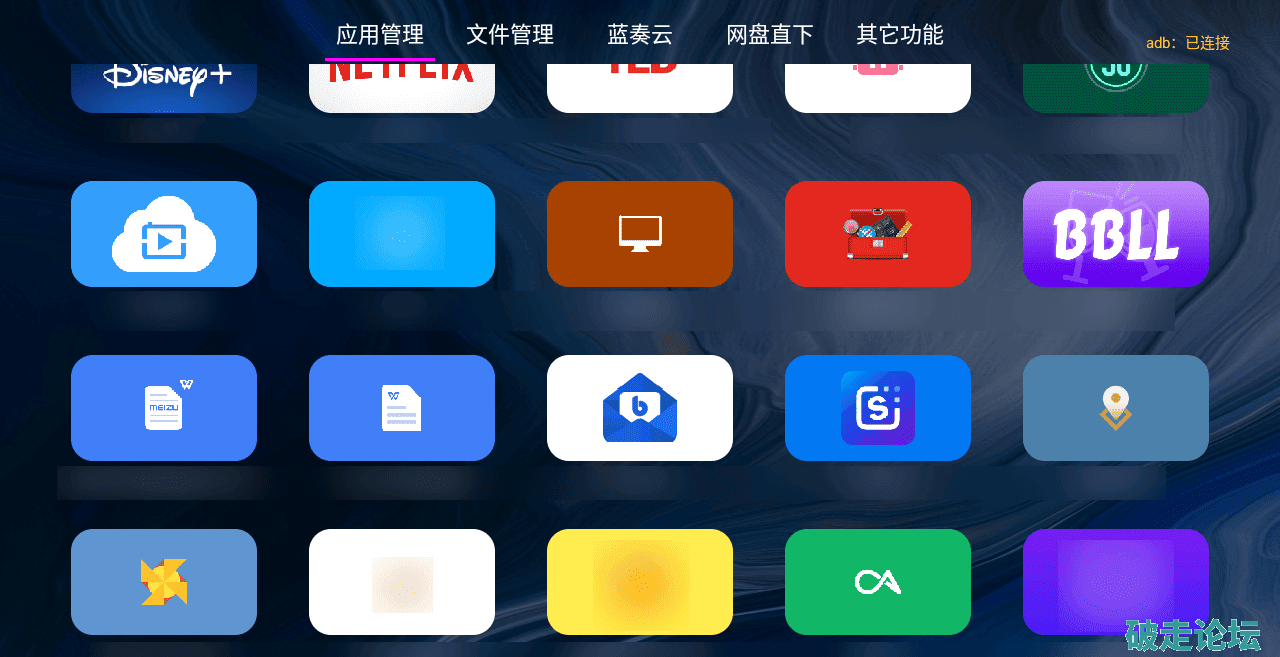Open the green CA logo app

tap(878, 582)
